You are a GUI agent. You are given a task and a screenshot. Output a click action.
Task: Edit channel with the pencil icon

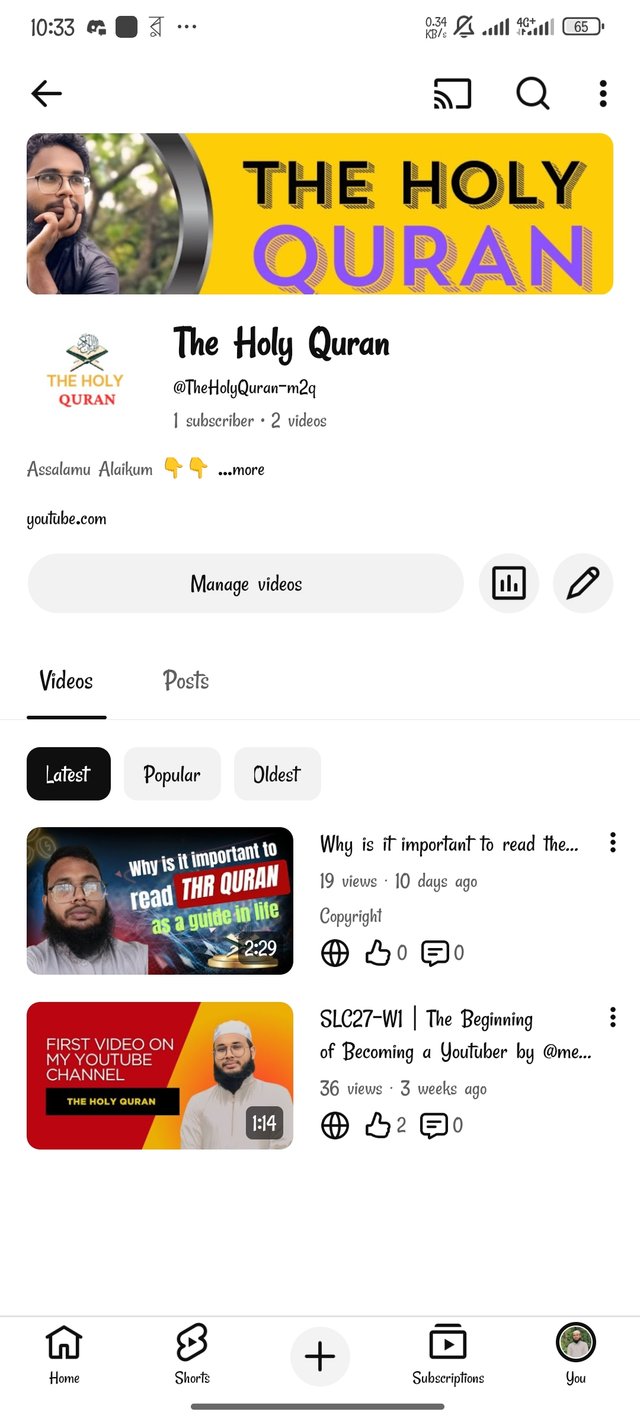[582, 583]
